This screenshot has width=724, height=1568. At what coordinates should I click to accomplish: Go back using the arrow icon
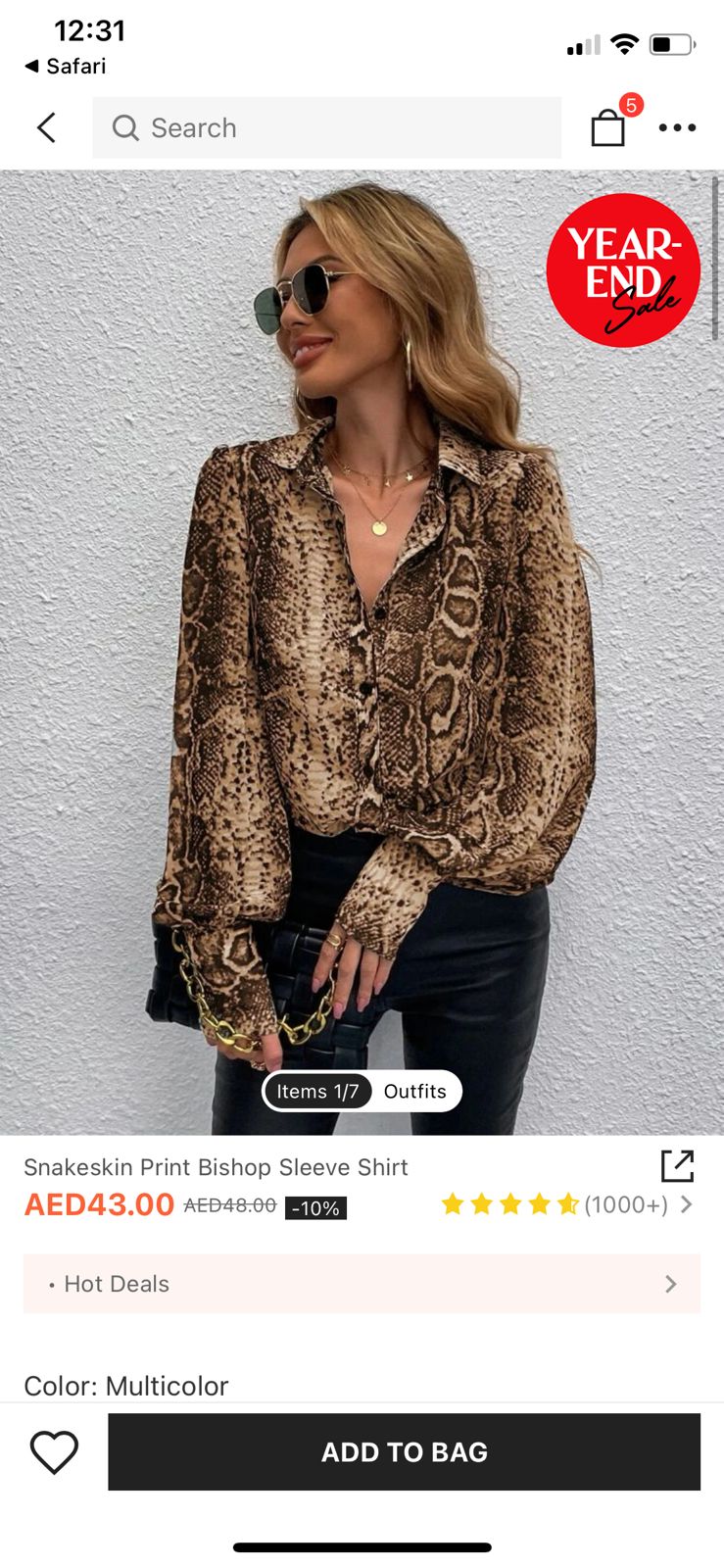[46, 127]
